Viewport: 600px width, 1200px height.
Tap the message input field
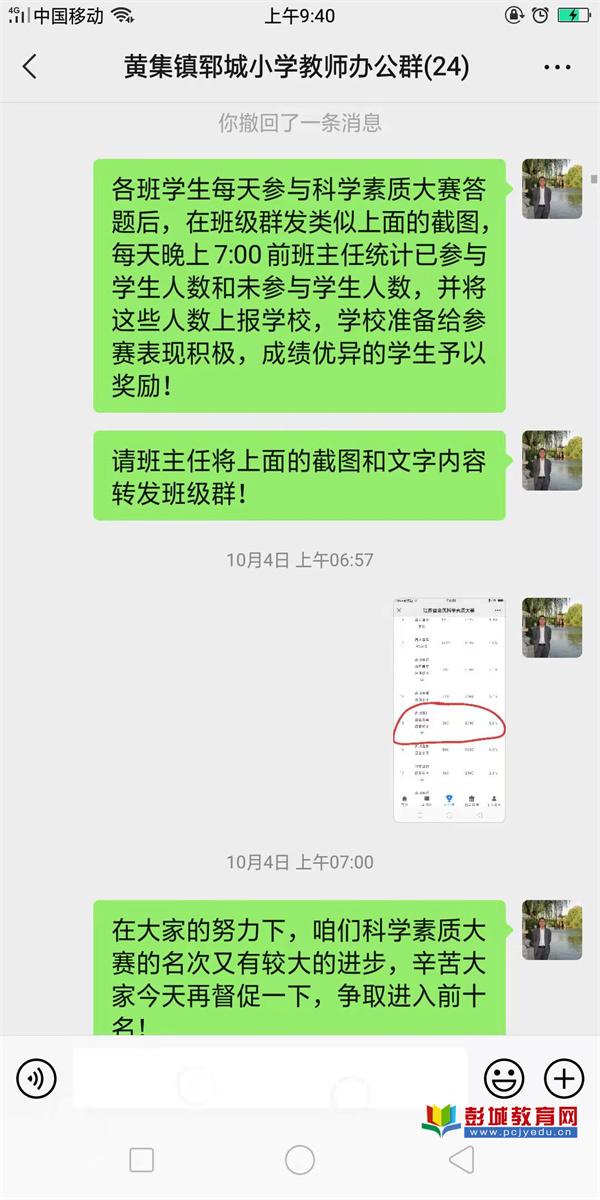click(x=270, y=1078)
